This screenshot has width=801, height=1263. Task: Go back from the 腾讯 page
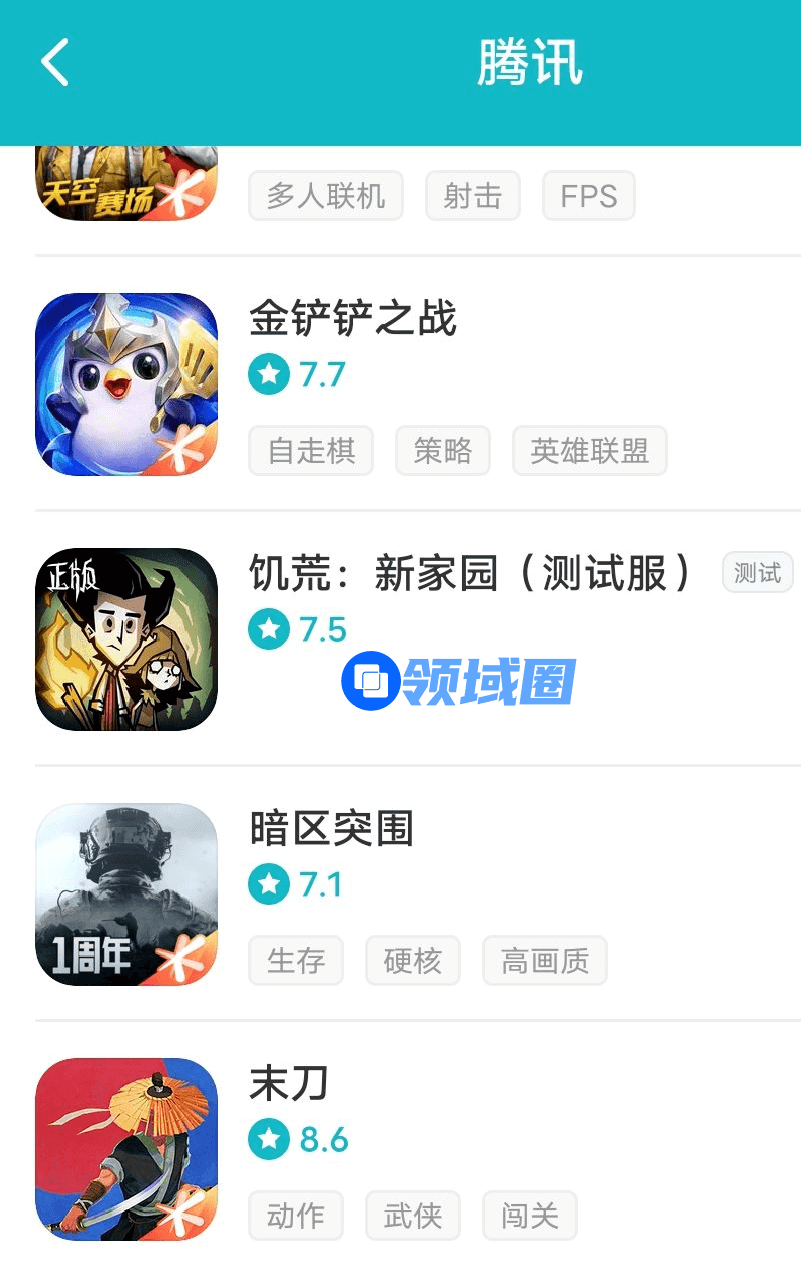coord(55,62)
